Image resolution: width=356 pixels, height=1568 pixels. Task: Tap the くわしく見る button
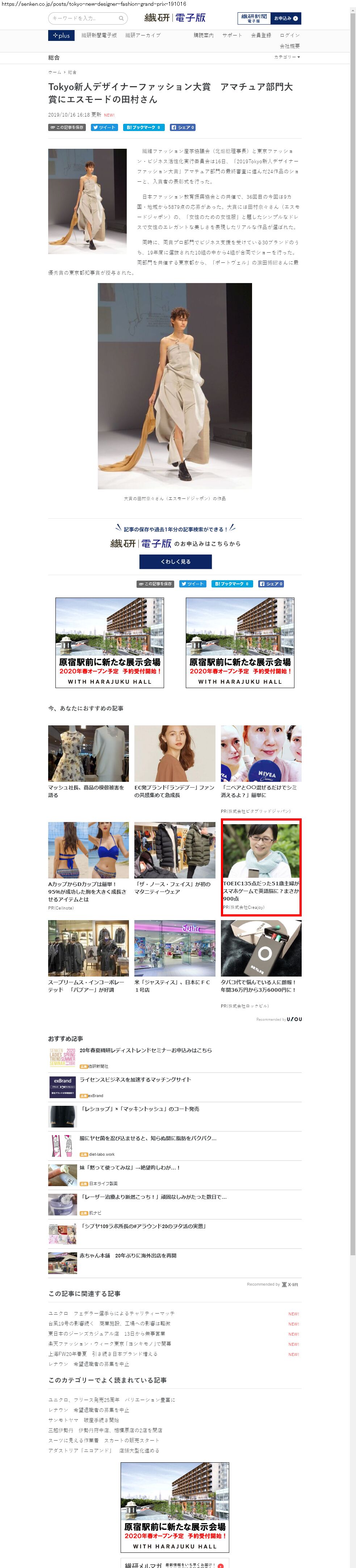click(x=175, y=561)
